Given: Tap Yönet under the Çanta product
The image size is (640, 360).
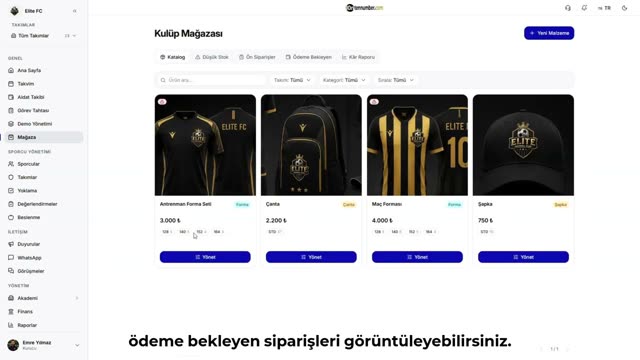Looking at the screenshot, I should (311, 257).
